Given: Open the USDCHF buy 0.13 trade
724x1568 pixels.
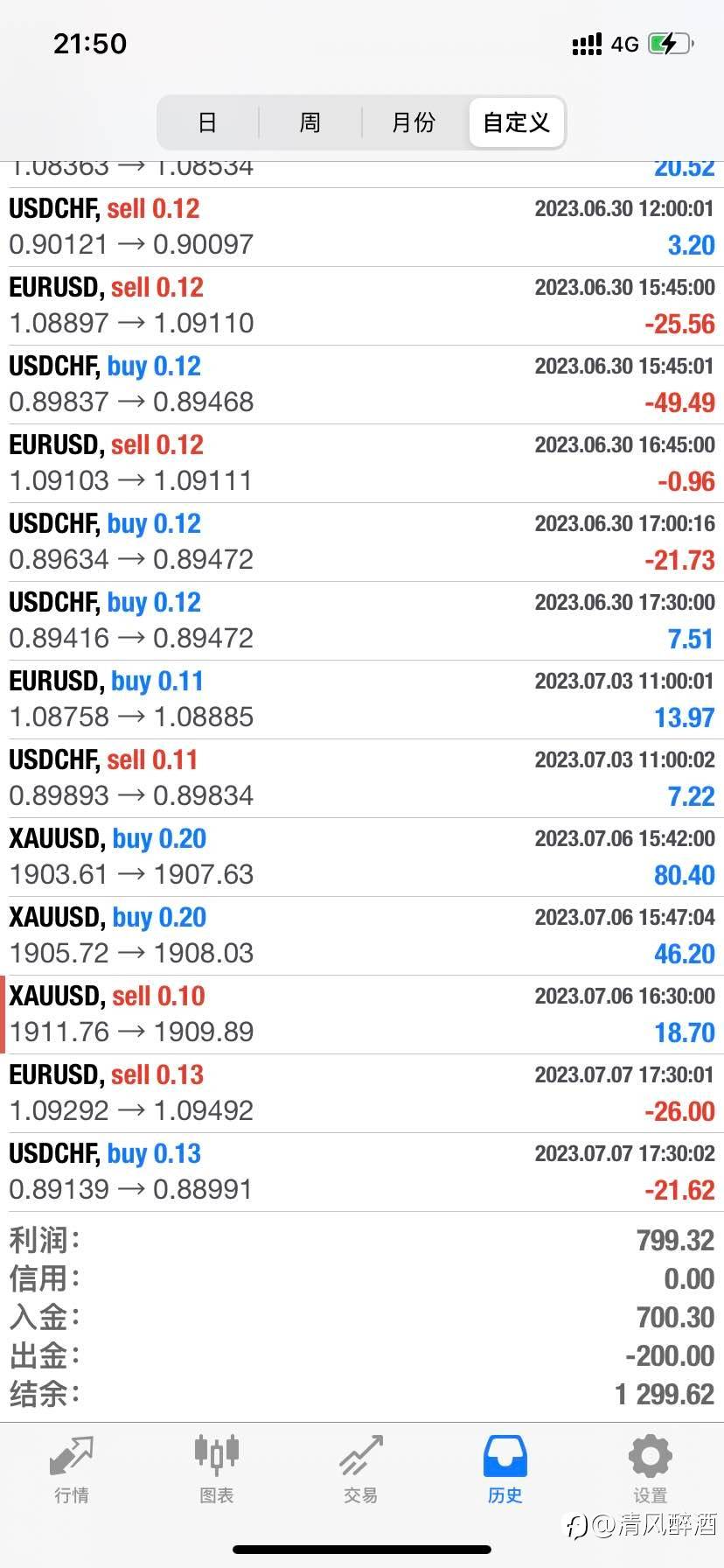Looking at the screenshot, I should coord(362,1172).
